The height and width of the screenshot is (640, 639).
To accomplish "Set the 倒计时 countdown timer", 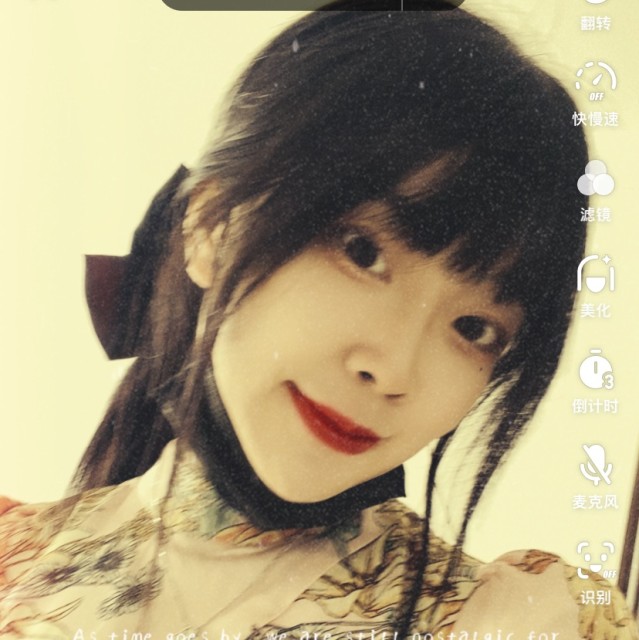I will click(596, 372).
